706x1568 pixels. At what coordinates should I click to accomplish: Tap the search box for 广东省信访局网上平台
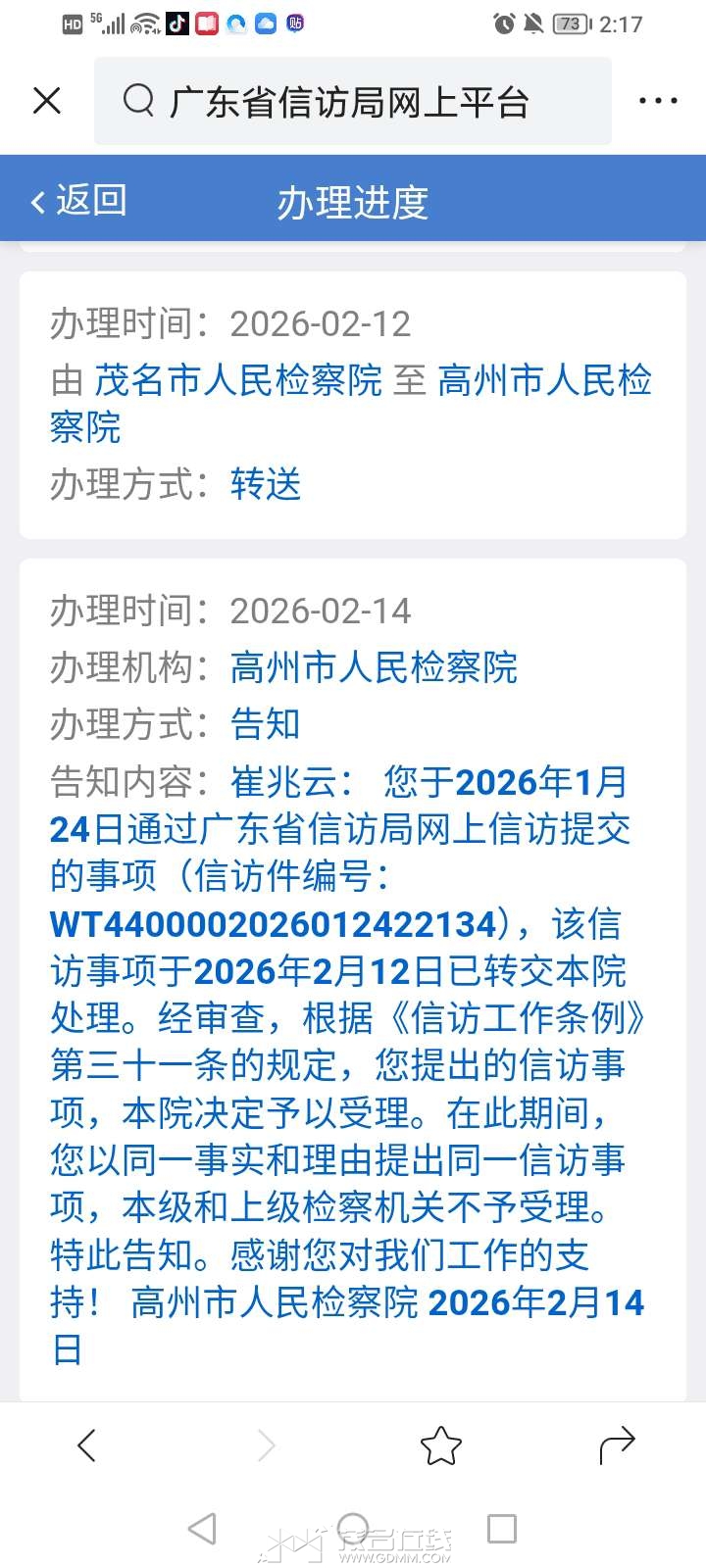pos(353,102)
